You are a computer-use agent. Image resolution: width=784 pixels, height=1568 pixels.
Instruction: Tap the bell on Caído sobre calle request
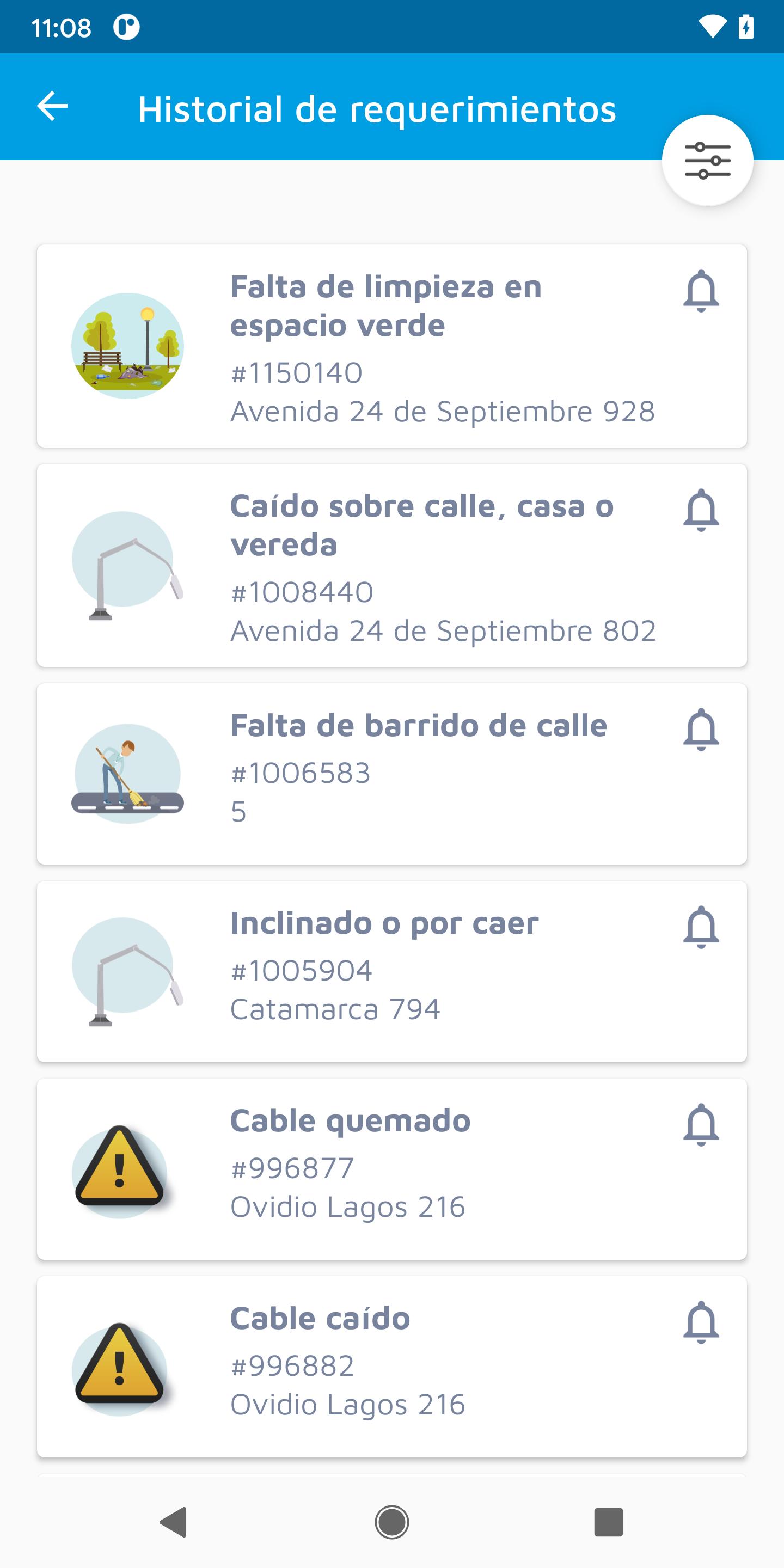[x=701, y=510]
